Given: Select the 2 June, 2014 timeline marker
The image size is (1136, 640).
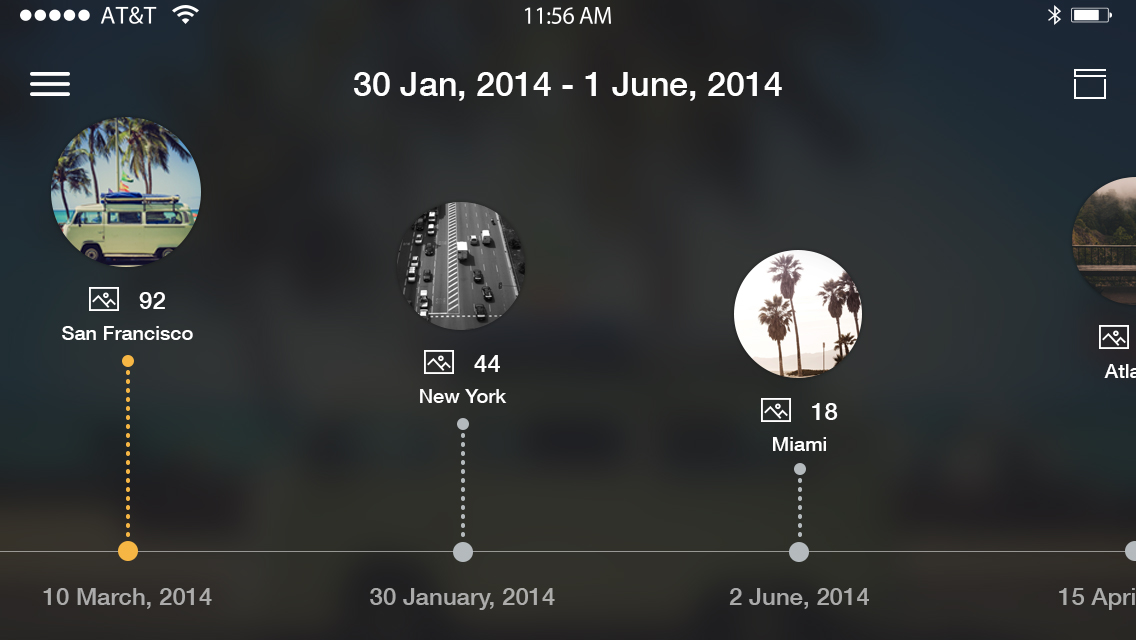Looking at the screenshot, I should coord(798,551).
